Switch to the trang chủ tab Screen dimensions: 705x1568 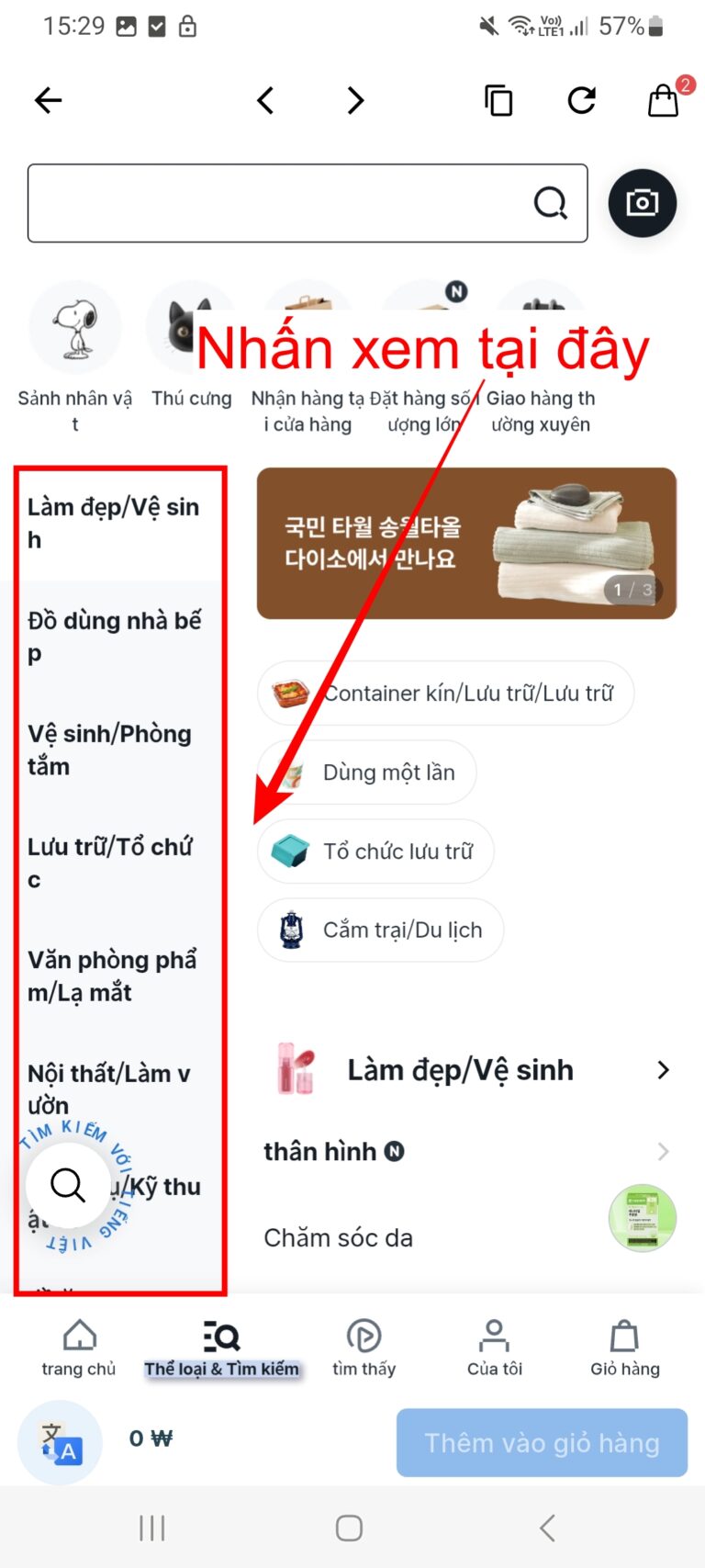click(x=79, y=1348)
